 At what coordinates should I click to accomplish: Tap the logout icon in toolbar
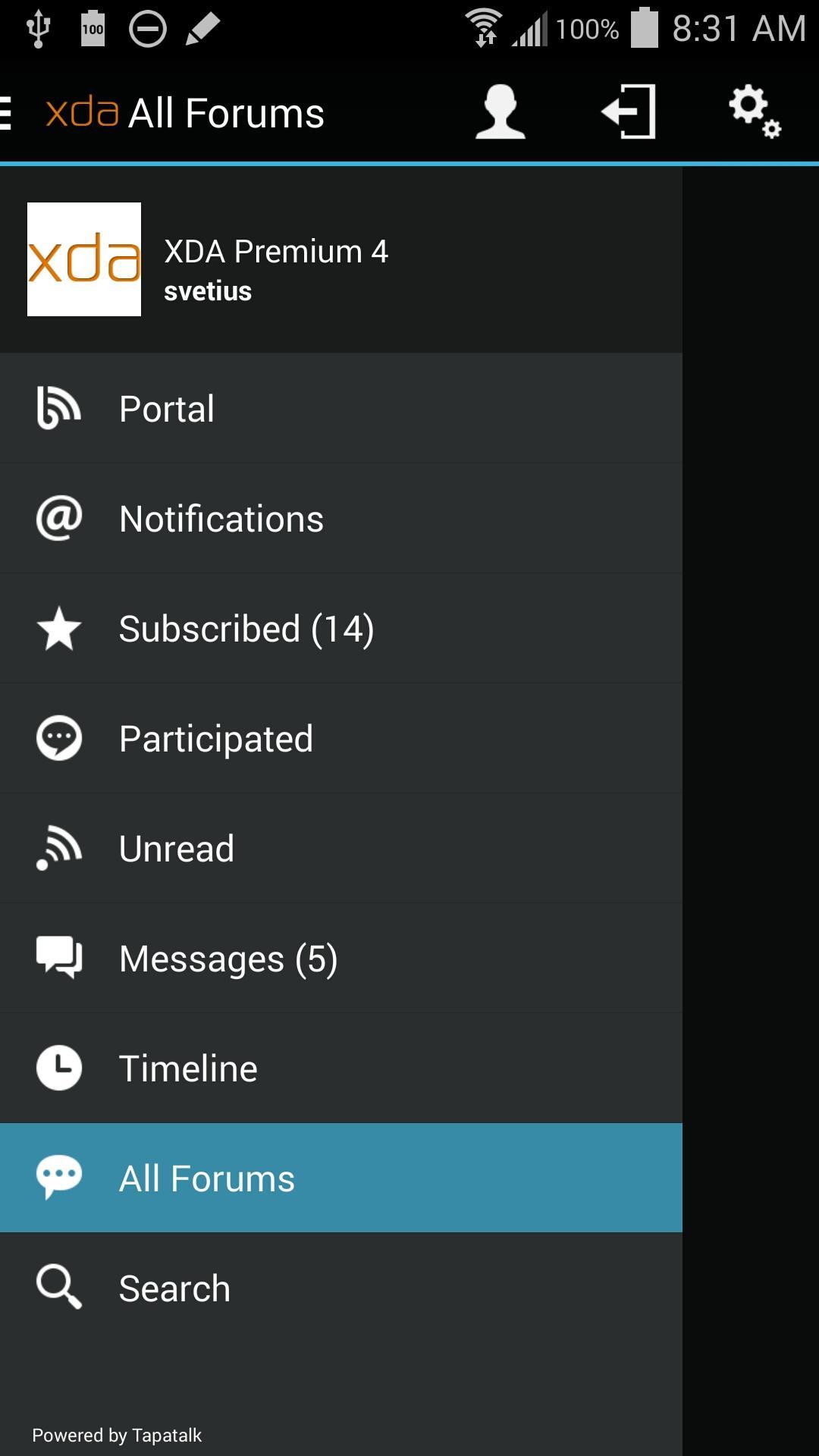click(x=626, y=111)
